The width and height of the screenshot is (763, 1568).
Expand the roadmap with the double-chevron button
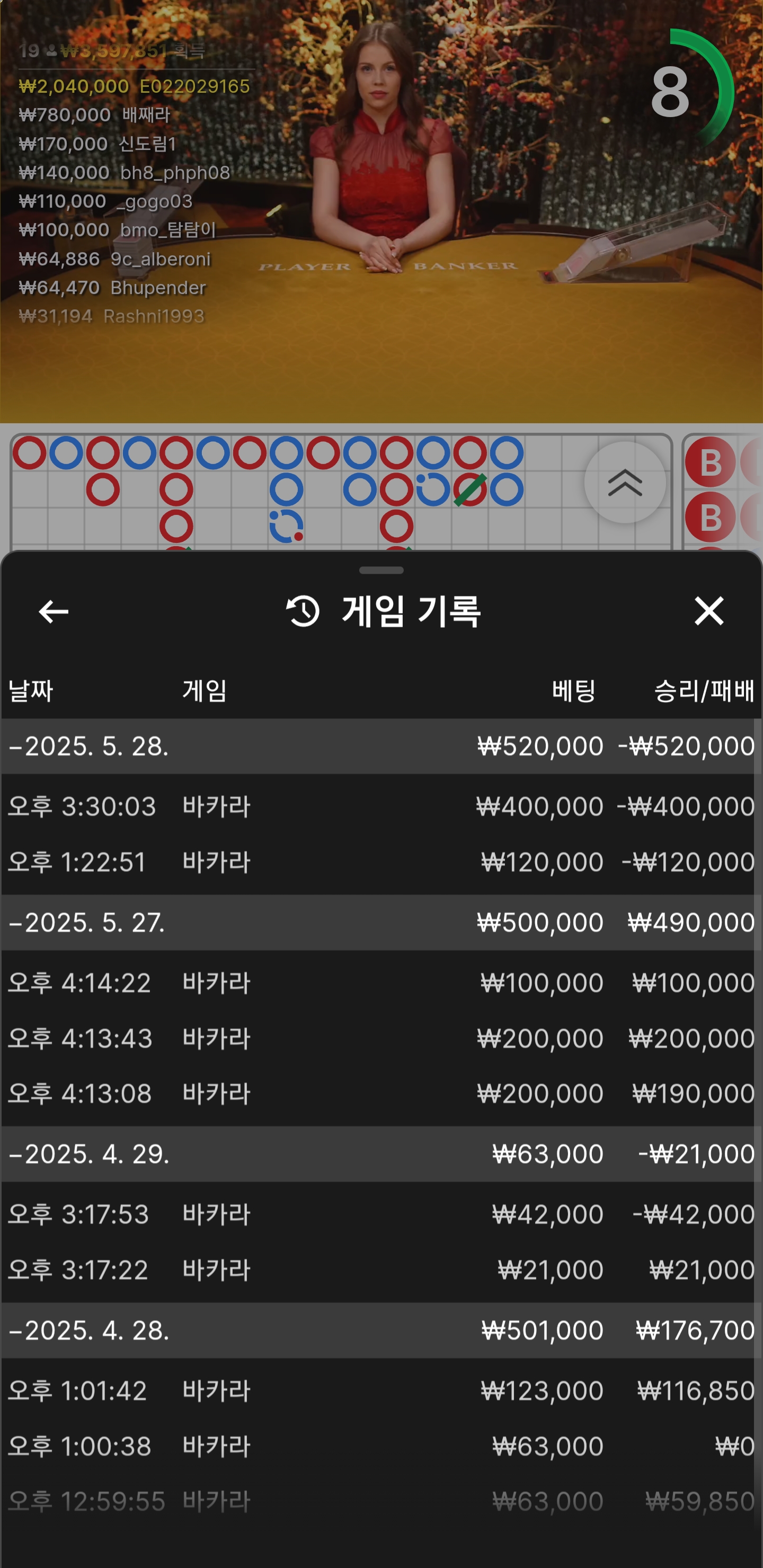(625, 482)
